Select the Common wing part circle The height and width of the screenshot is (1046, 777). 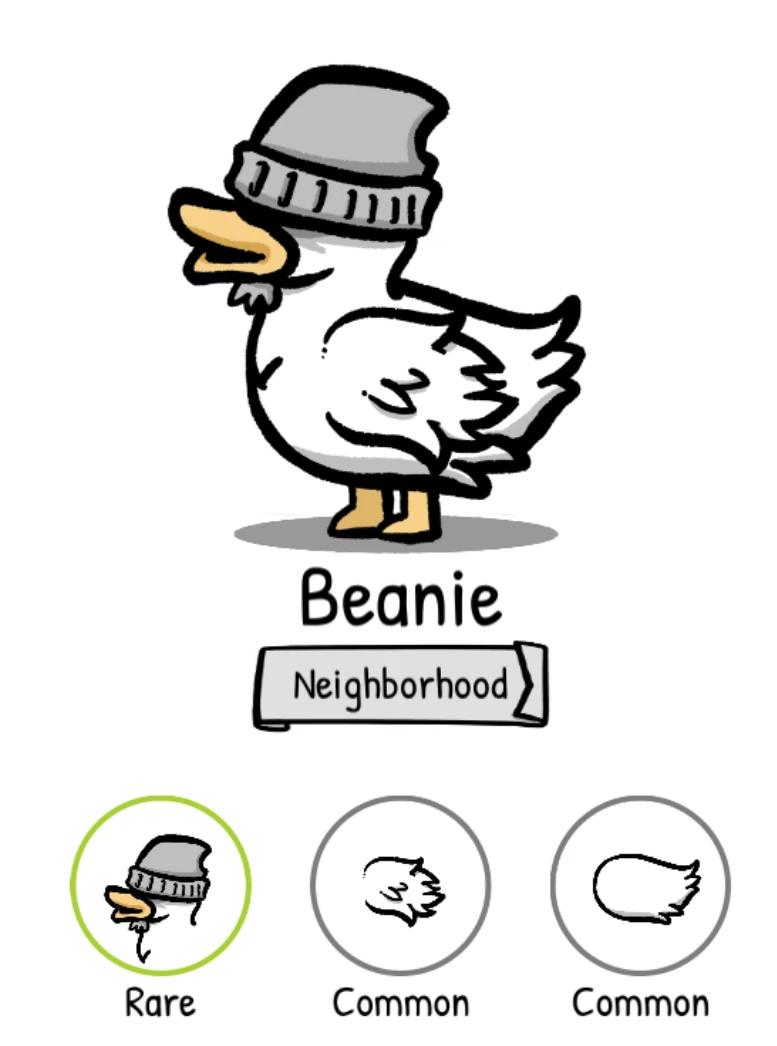click(400, 886)
